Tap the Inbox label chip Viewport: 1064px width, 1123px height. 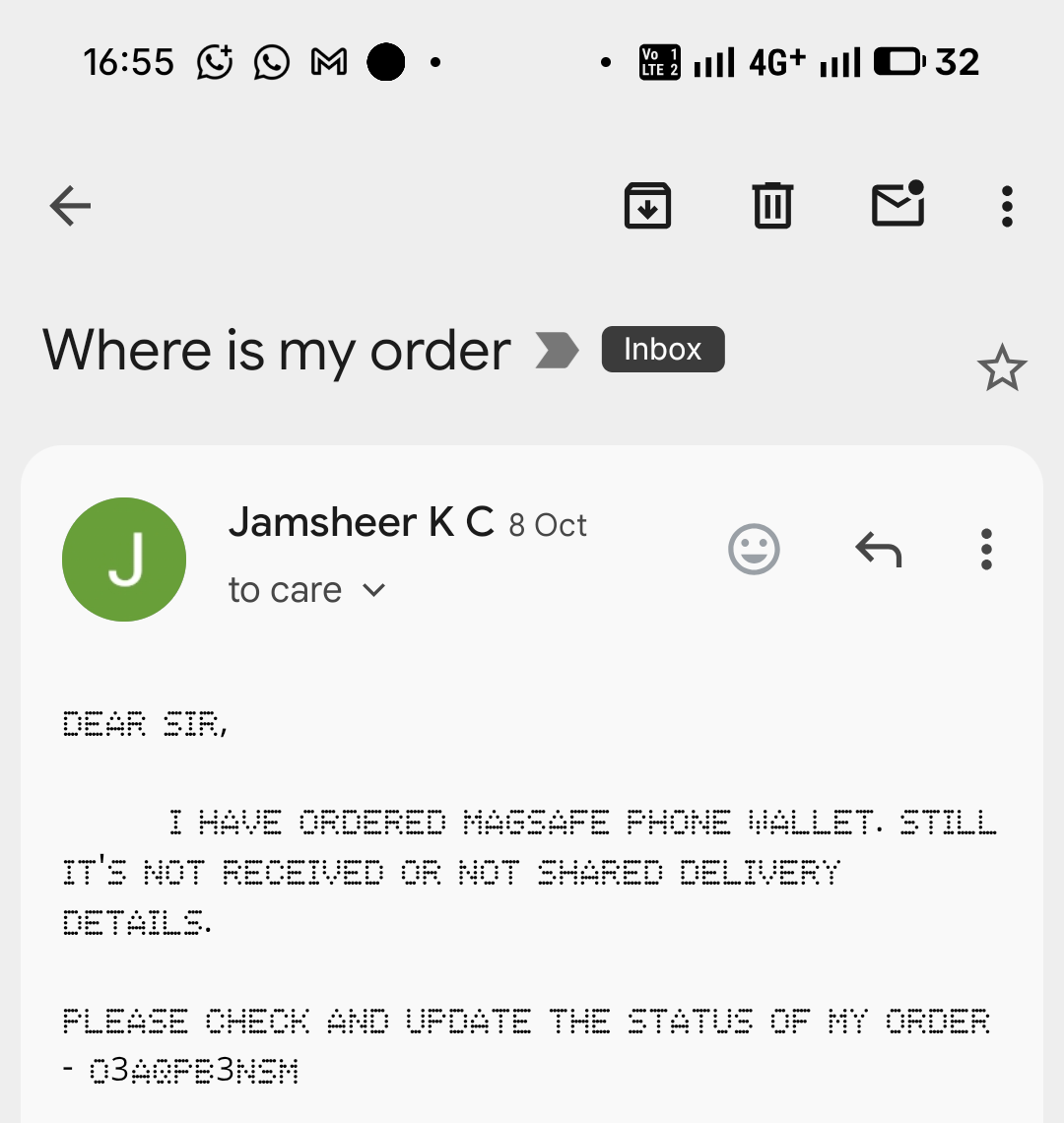click(662, 350)
